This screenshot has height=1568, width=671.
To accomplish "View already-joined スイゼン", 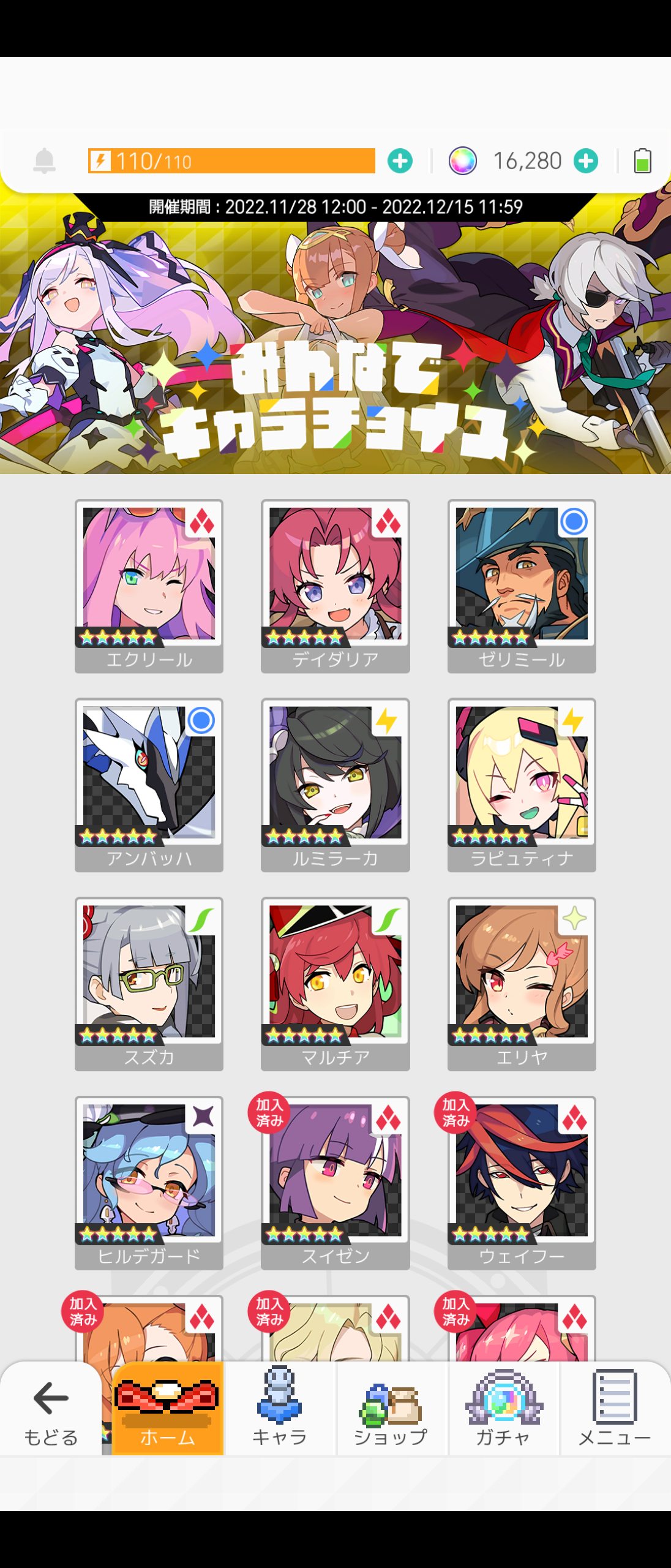I will [335, 1182].
